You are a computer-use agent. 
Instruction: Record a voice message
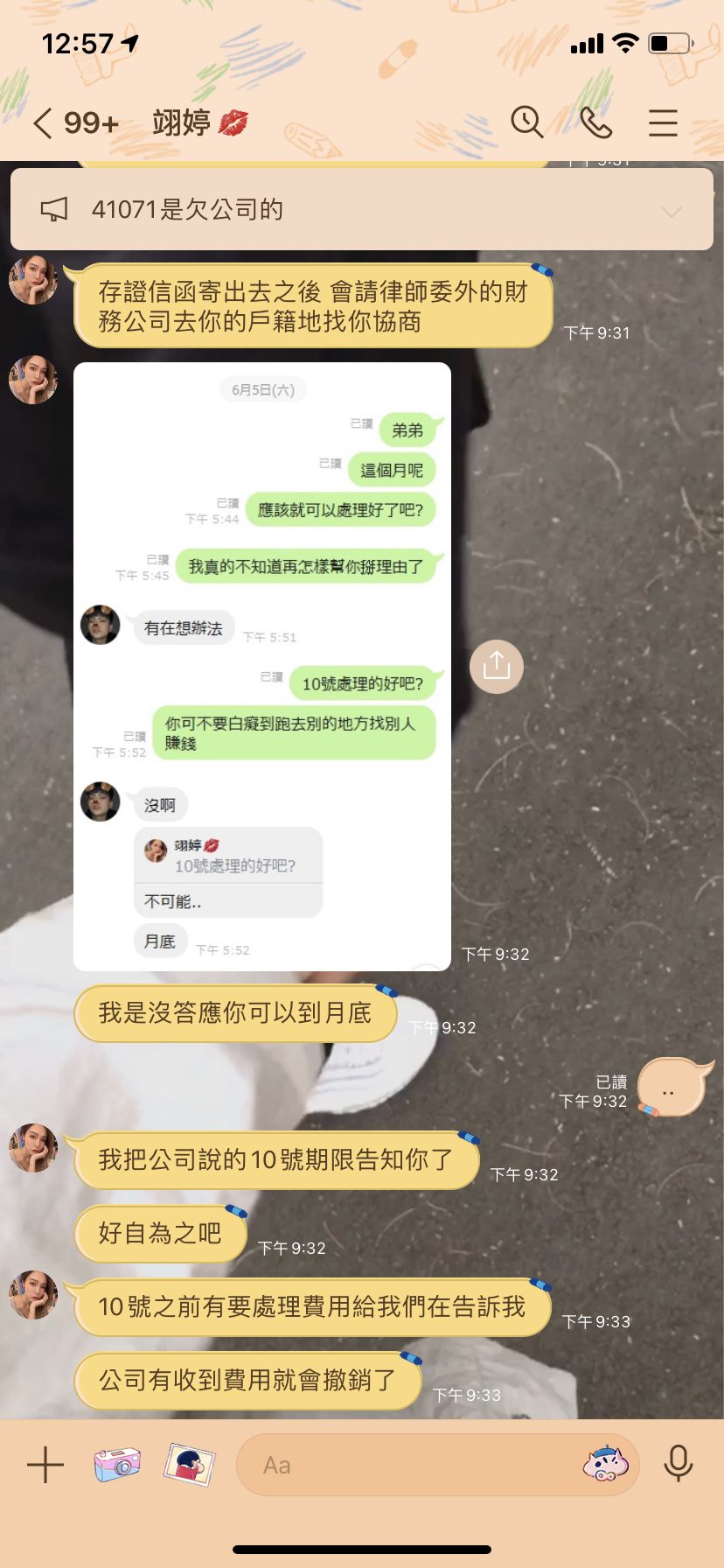tap(679, 1465)
